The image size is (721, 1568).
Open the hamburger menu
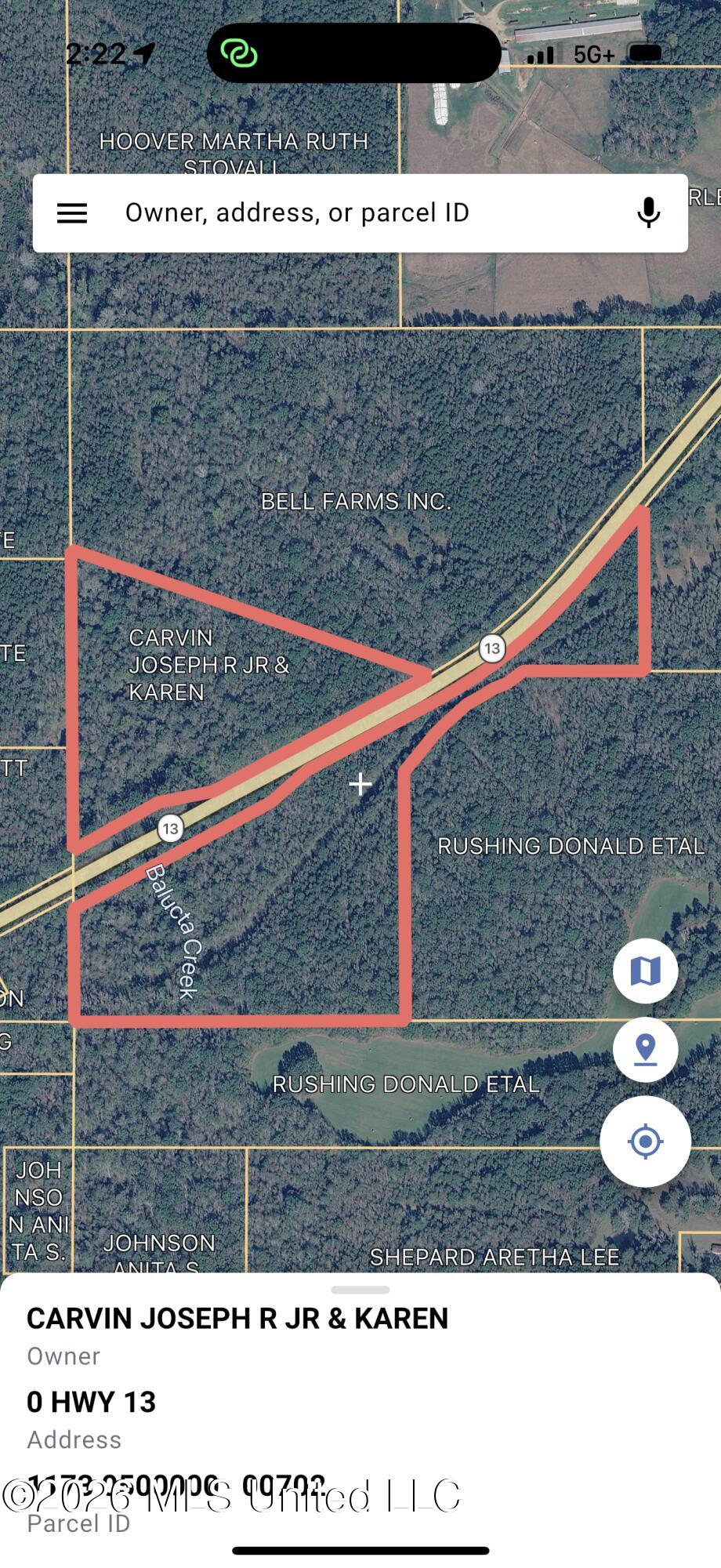pyautogui.click(x=72, y=213)
